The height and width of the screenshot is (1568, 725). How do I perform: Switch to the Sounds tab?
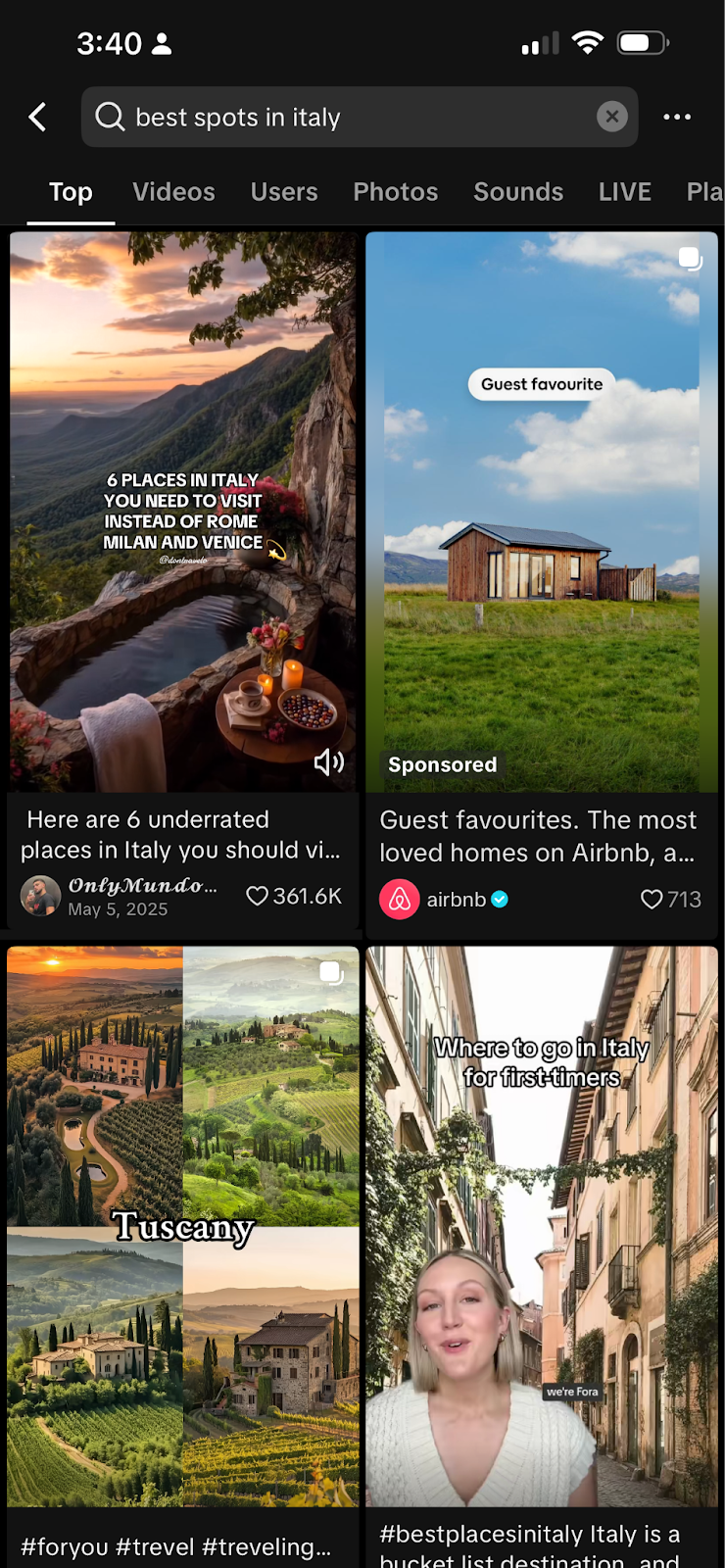coord(518,192)
